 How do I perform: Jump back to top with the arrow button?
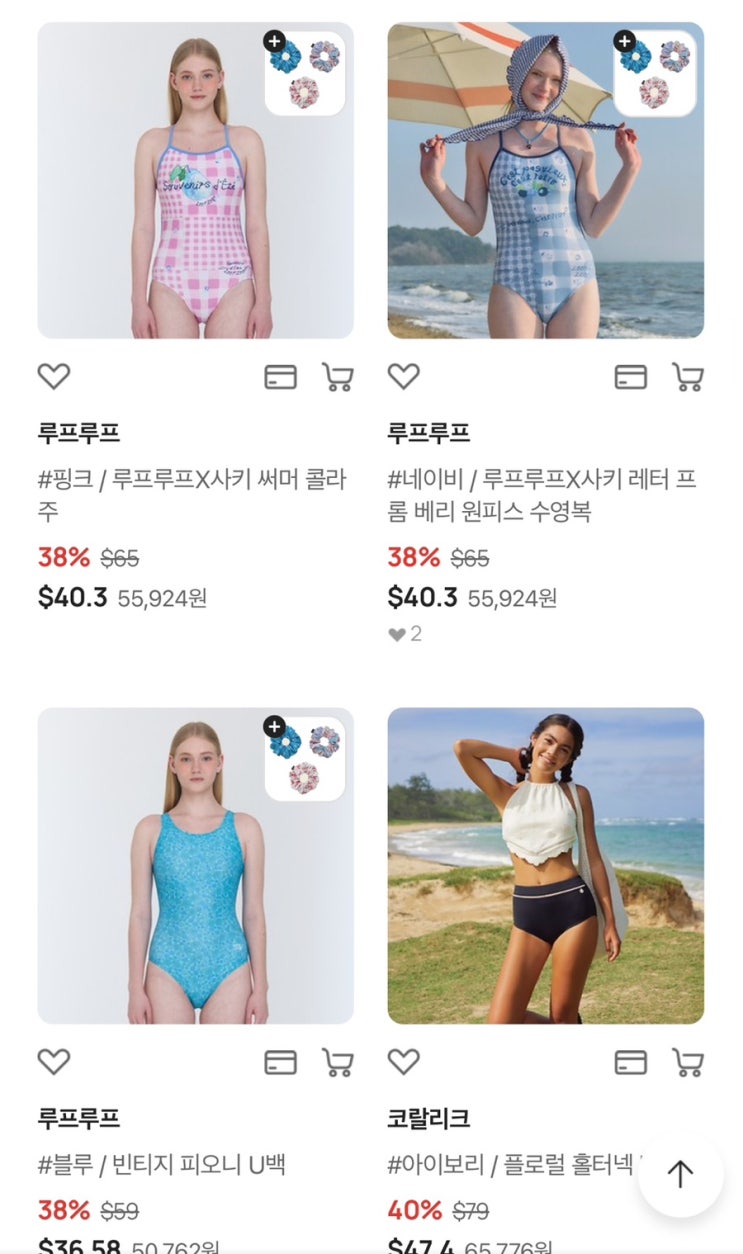click(680, 1174)
